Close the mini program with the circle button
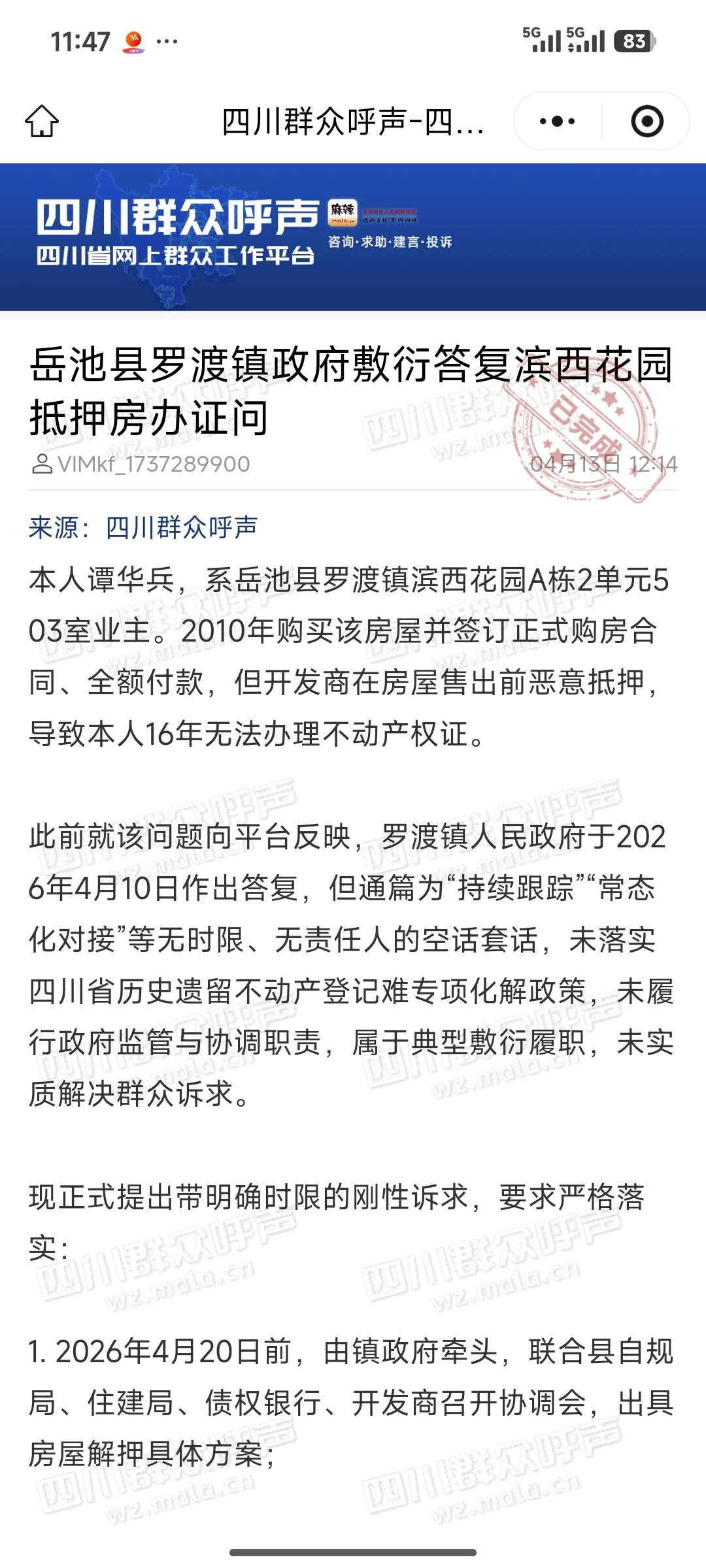The image size is (706, 1568). [647, 122]
